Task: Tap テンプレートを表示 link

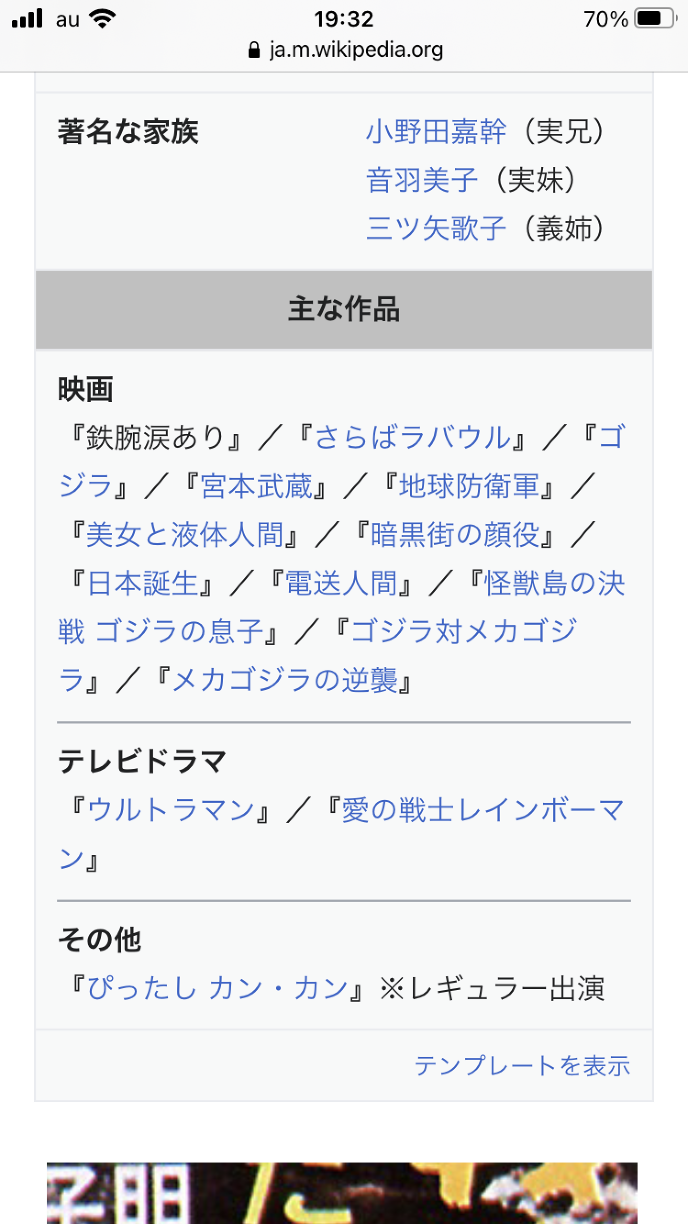Action: (522, 1066)
